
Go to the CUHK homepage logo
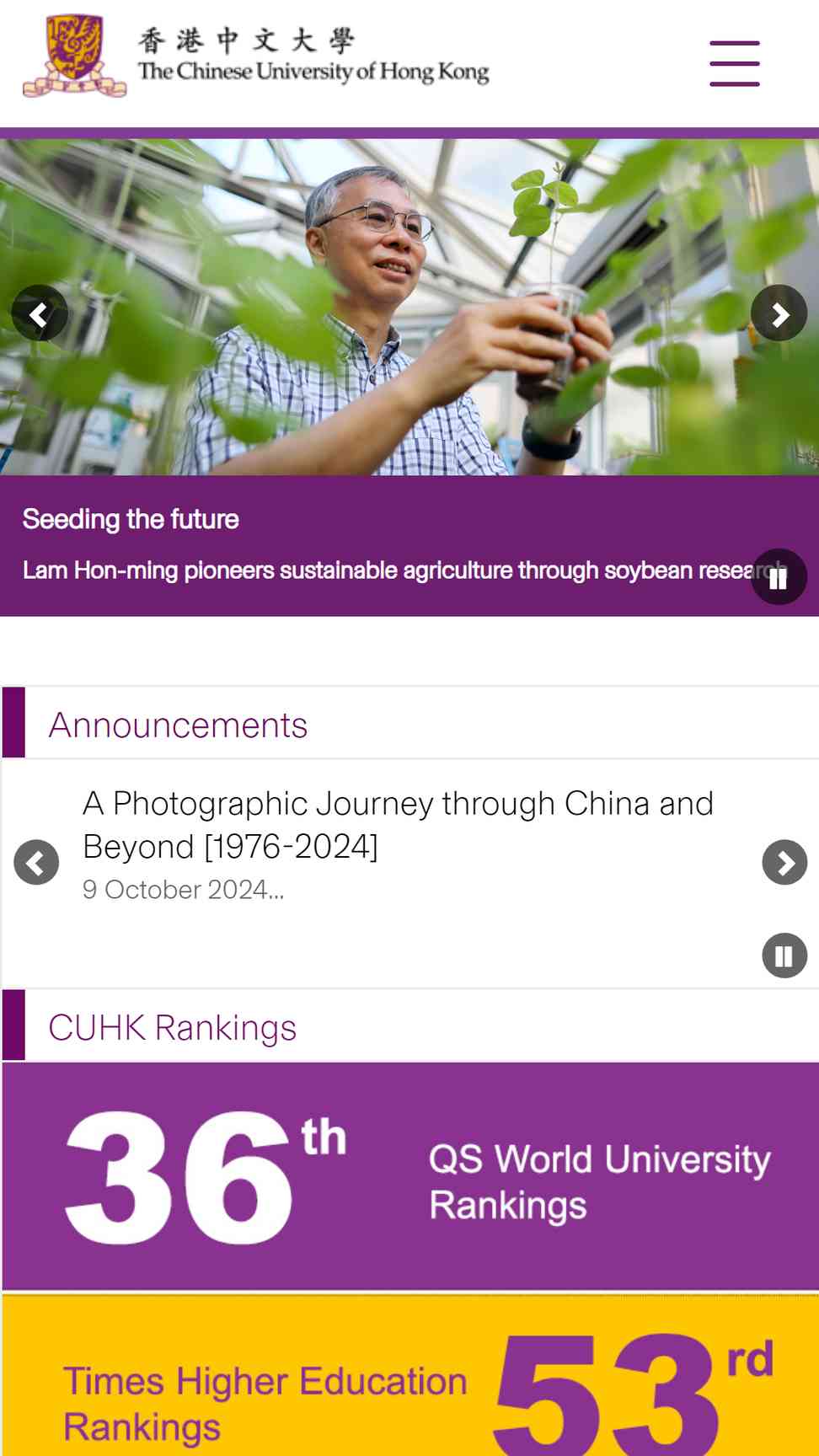256,56
